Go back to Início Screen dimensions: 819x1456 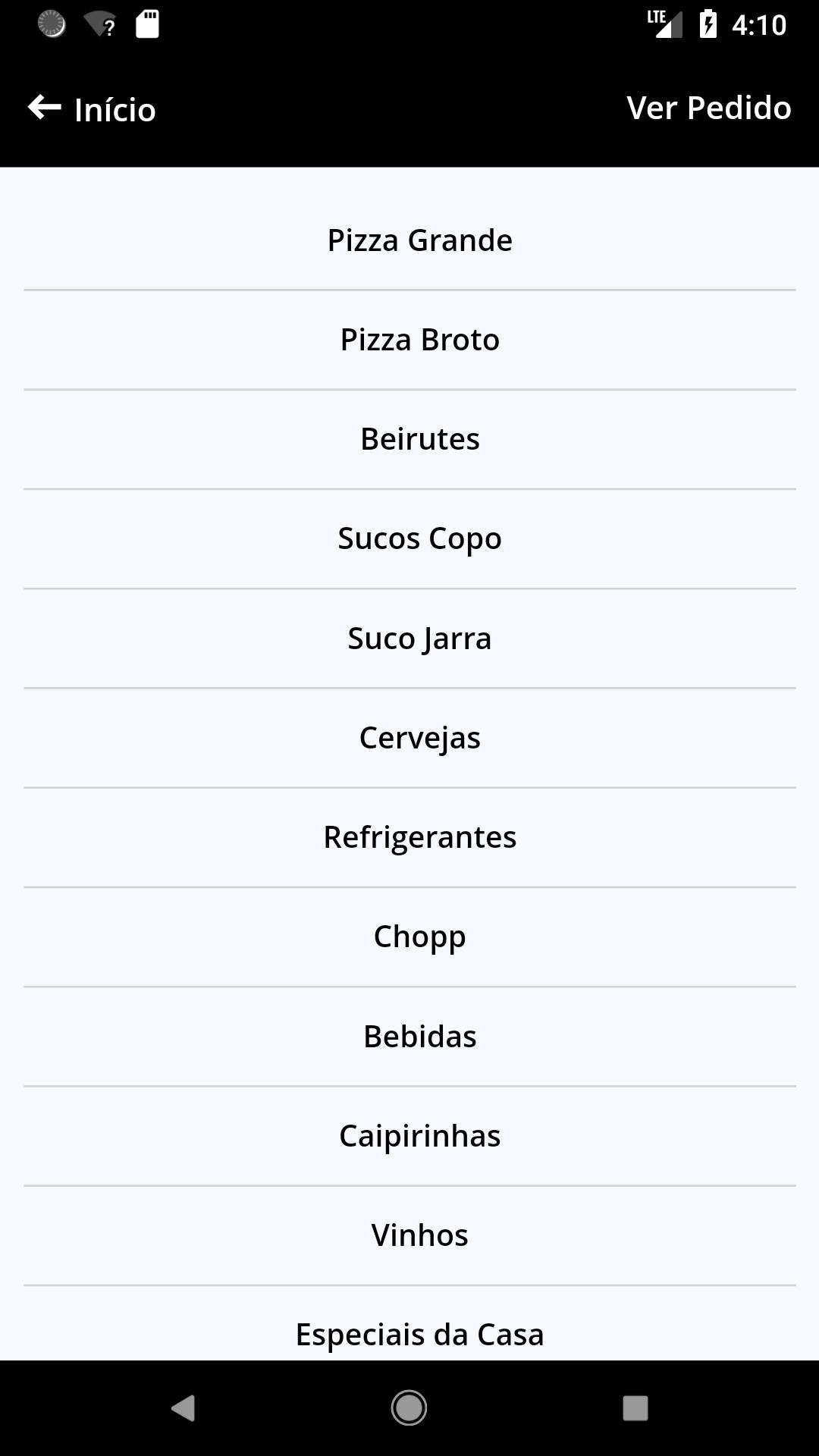tap(92, 109)
